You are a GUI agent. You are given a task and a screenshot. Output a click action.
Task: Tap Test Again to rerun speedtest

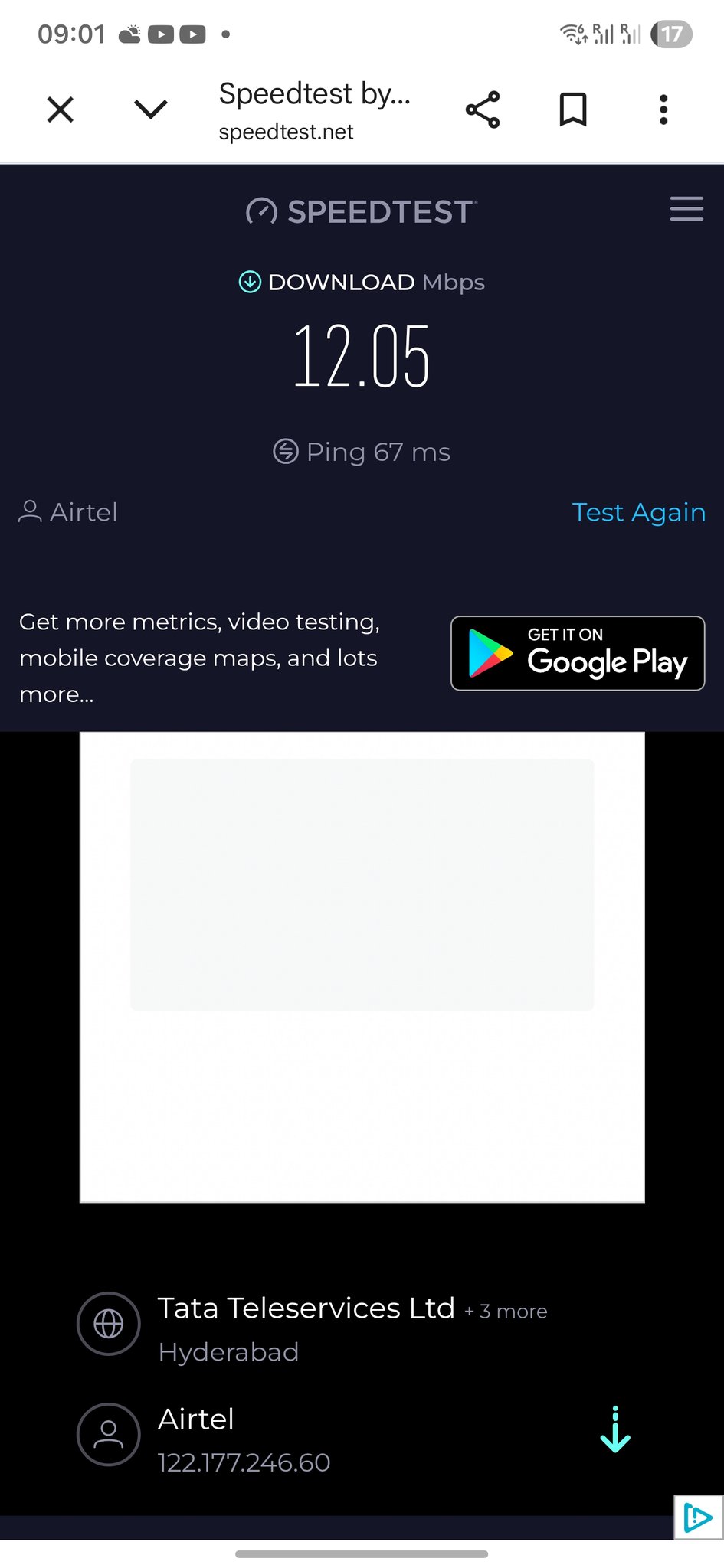click(x=638, y=512)
